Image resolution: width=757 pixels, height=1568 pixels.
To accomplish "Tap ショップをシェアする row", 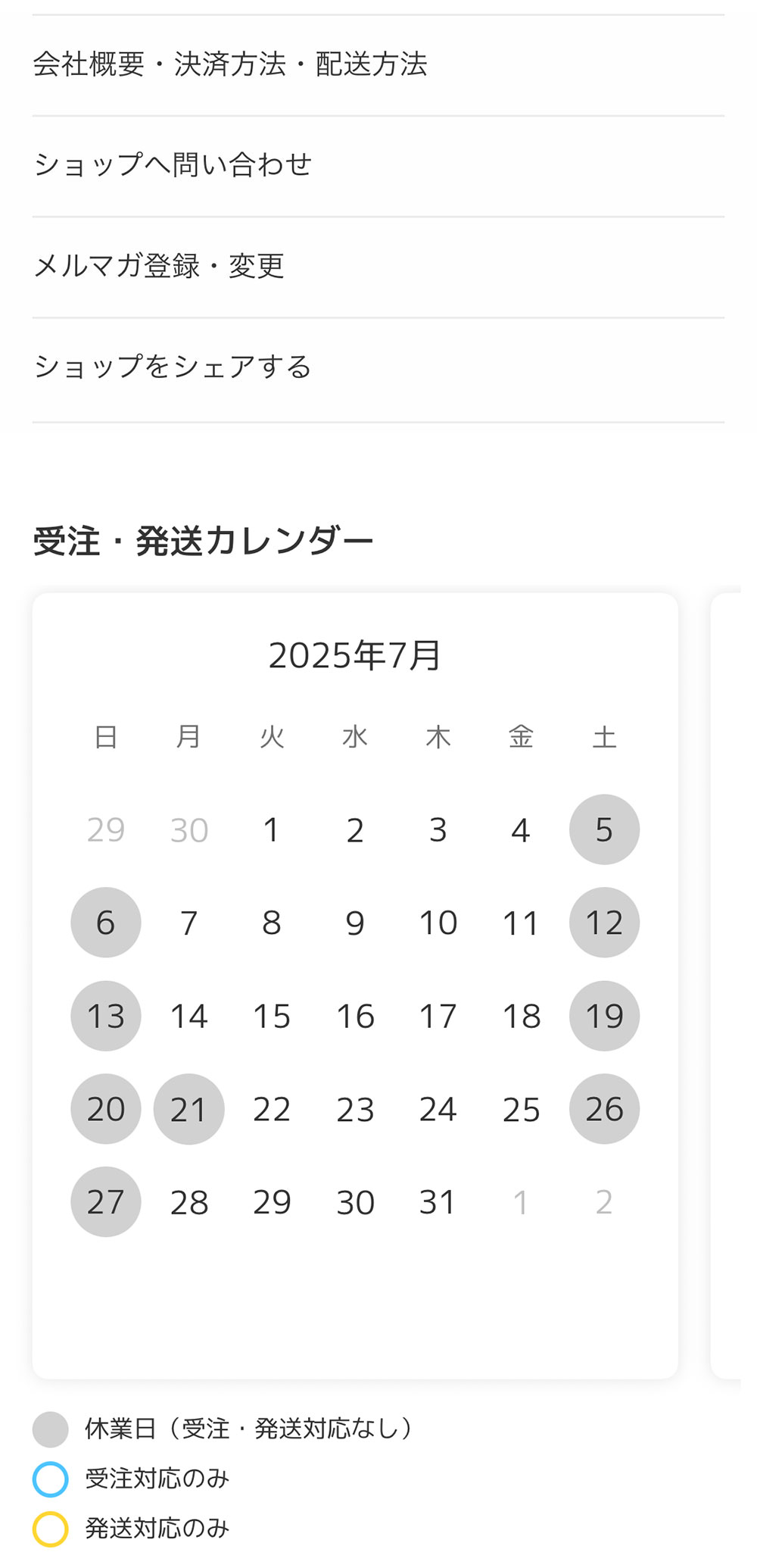I will click(x=173, y=367).
